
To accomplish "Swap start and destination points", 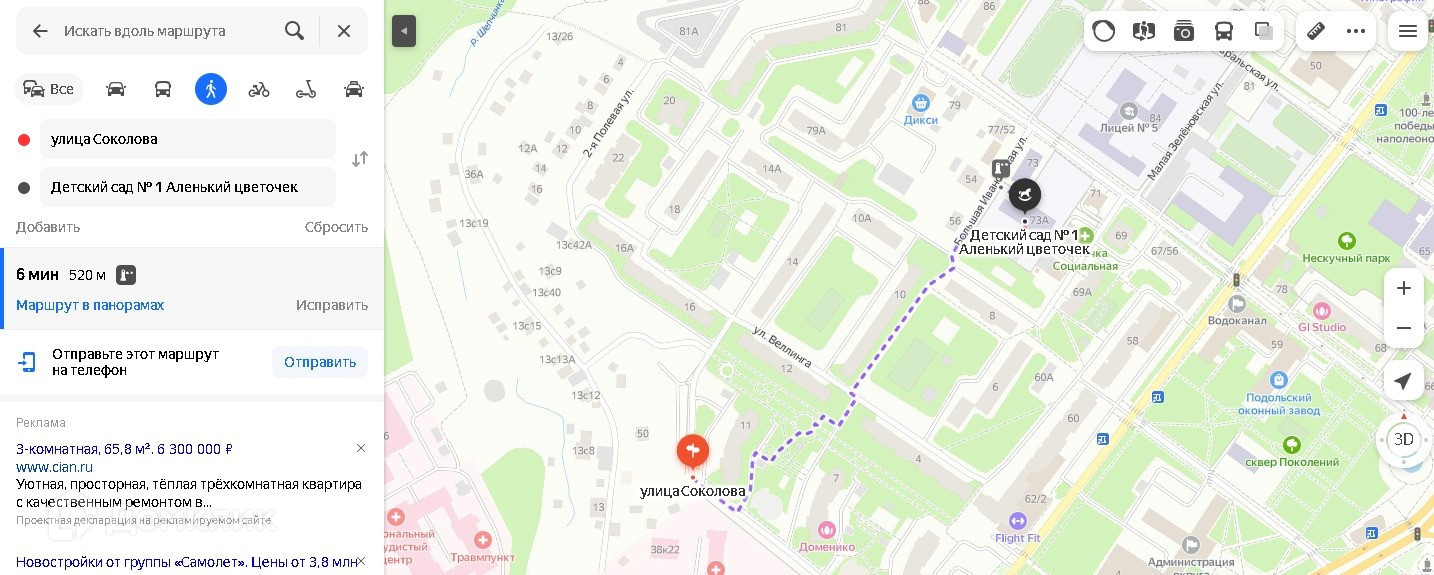I will [360, 159].
